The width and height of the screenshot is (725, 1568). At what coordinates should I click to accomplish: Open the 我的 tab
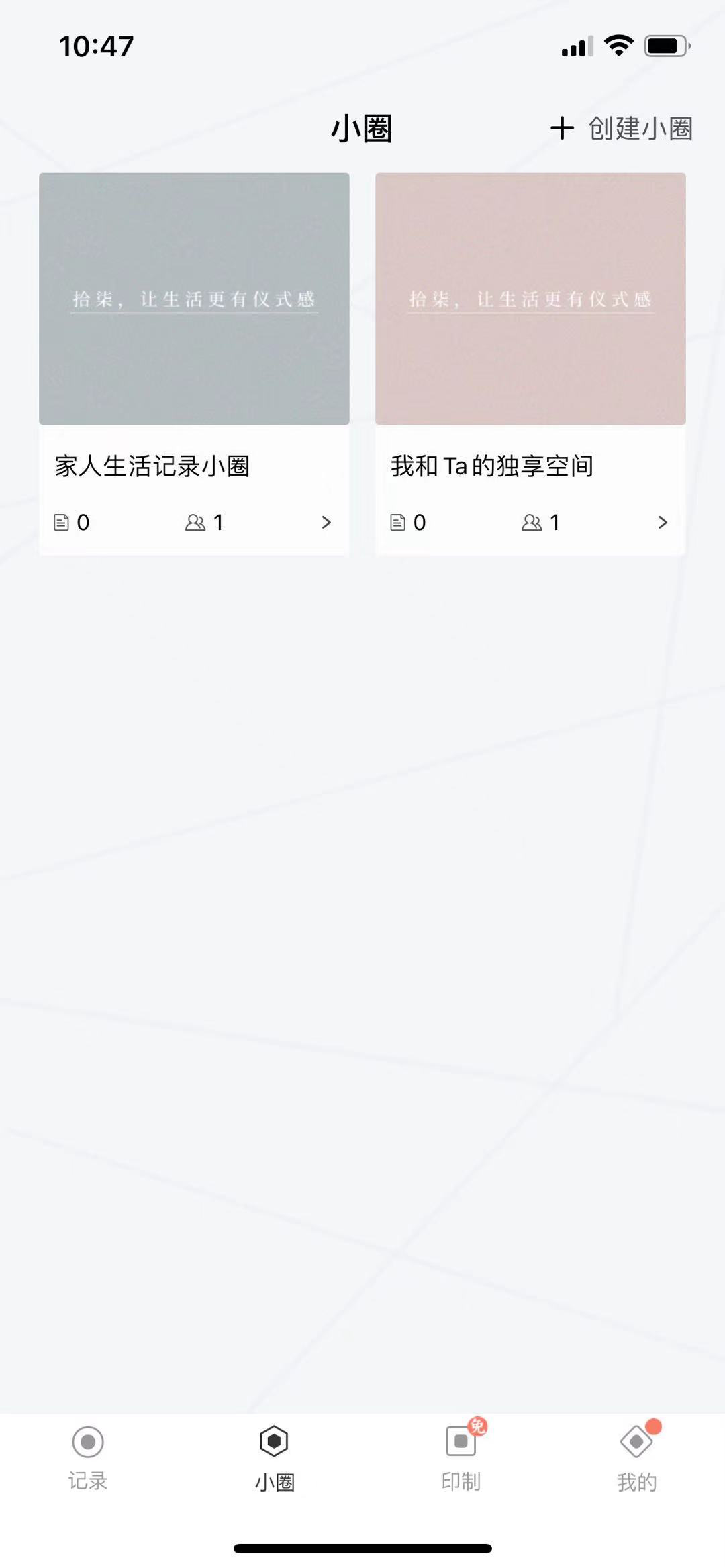(x=637, y=1458)
